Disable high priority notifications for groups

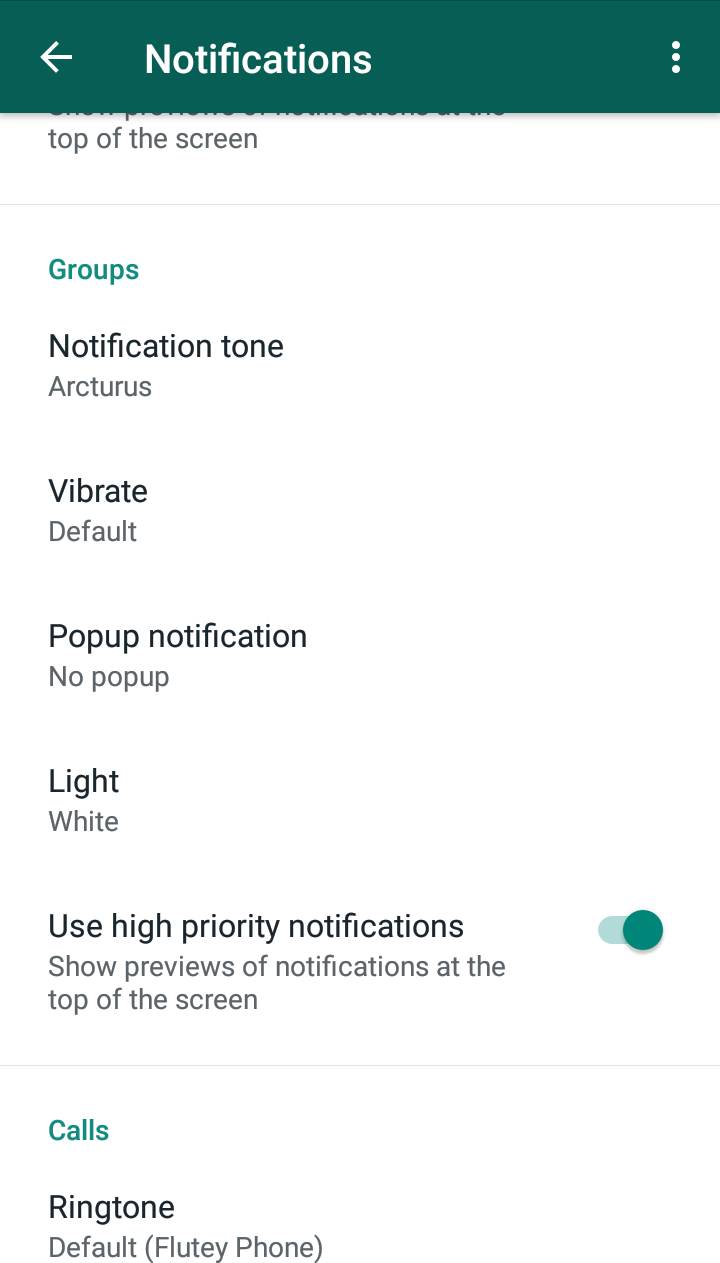pyautogui.click(x=630, y=930)
